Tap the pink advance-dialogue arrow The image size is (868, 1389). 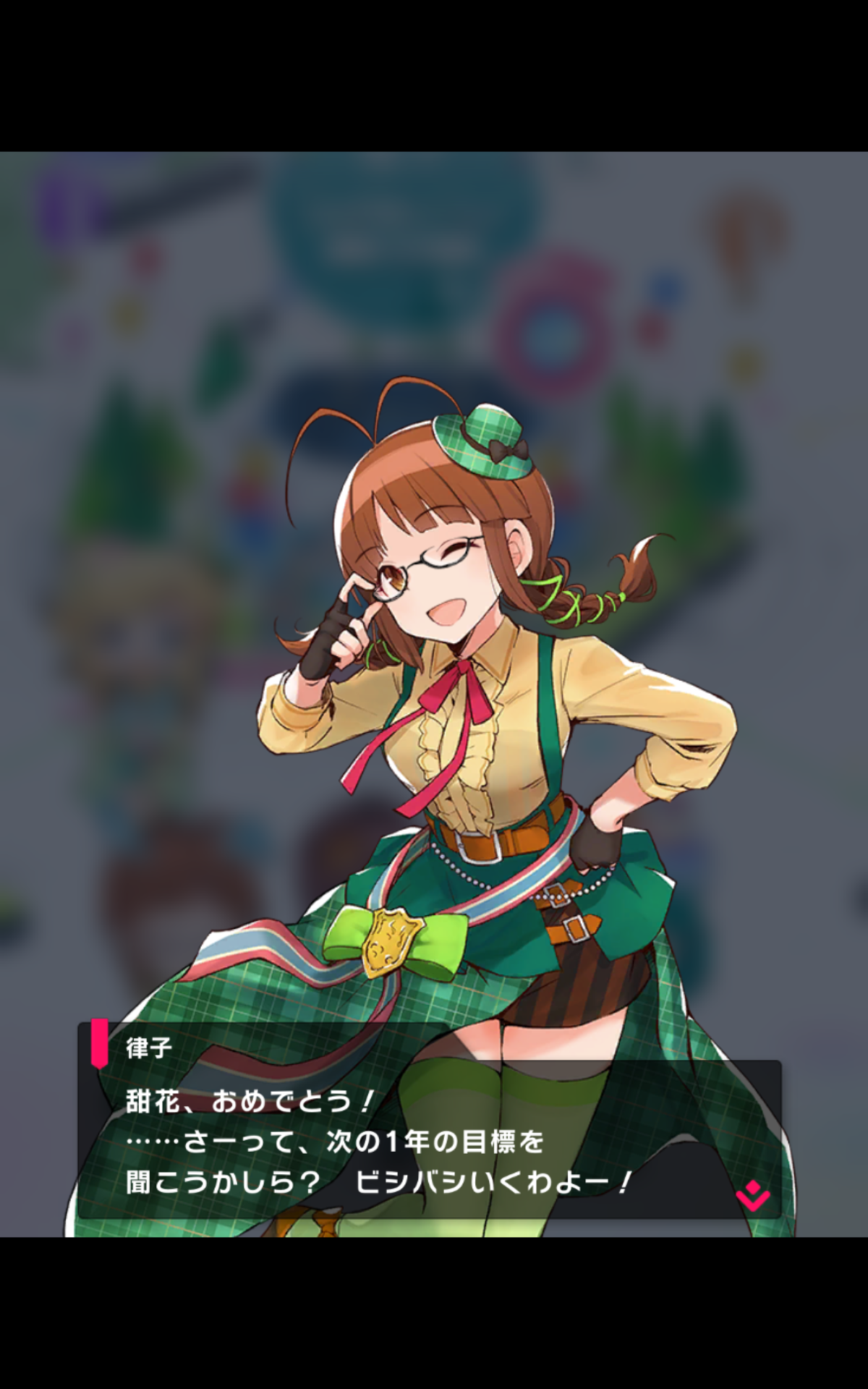click(x=752, y=1197)
